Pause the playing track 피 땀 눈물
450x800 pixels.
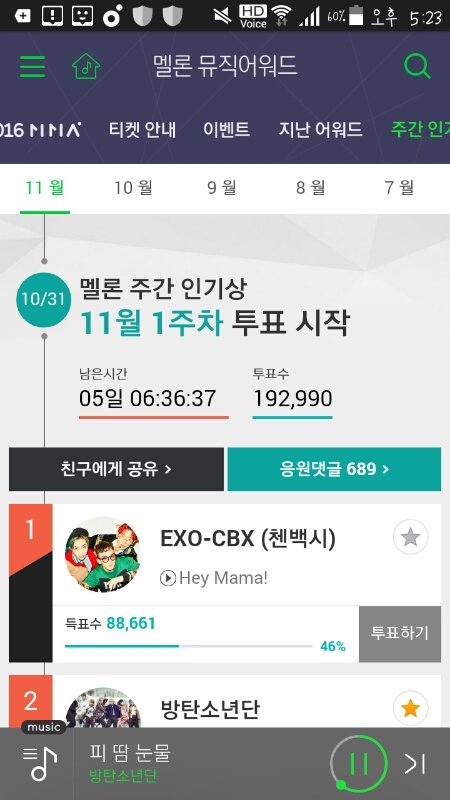click(359, 763)
